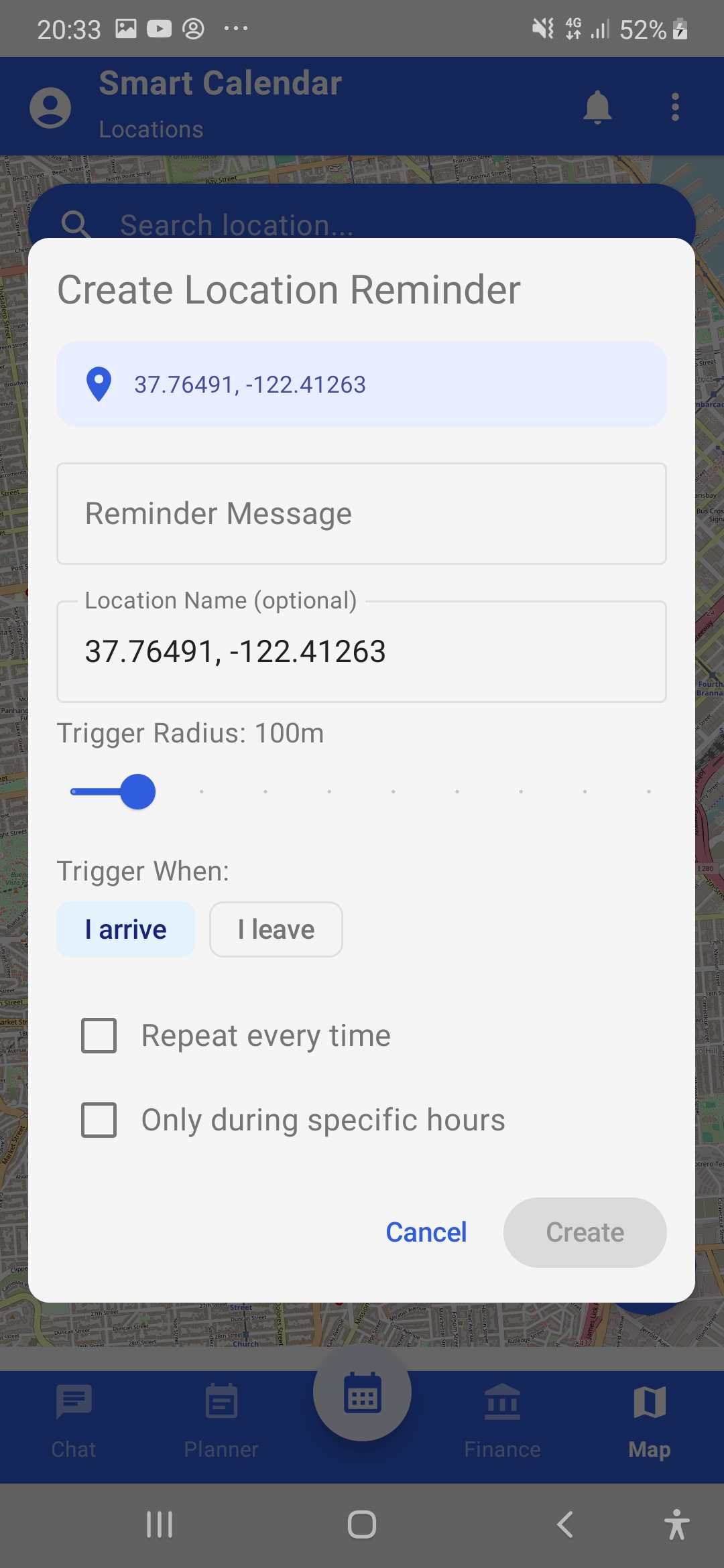Tap the accessibility icon in the navigation bar

click(677, 1521)
